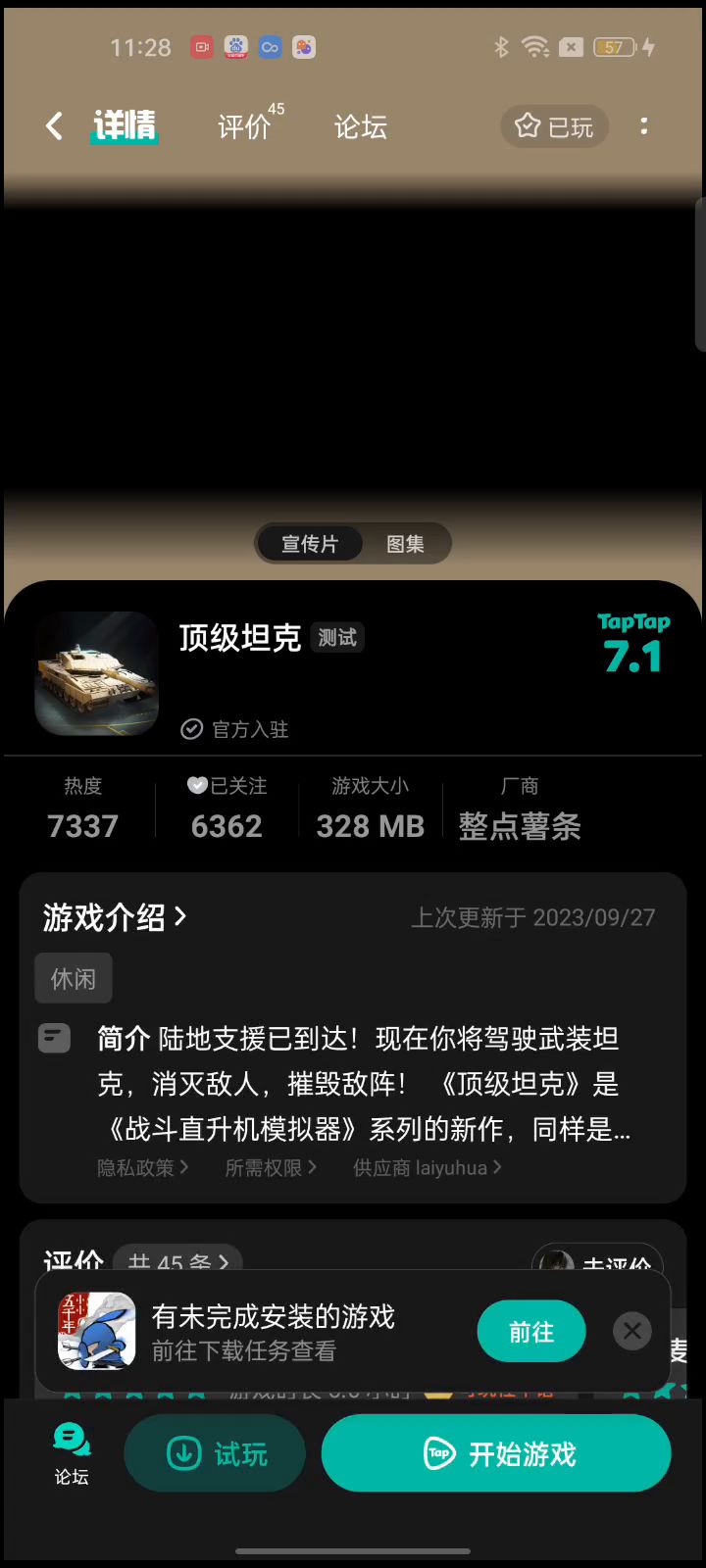The image size is (706, 1568).
Task: Tap 开始游戏 to start the game
Action: click(496, 1453)
